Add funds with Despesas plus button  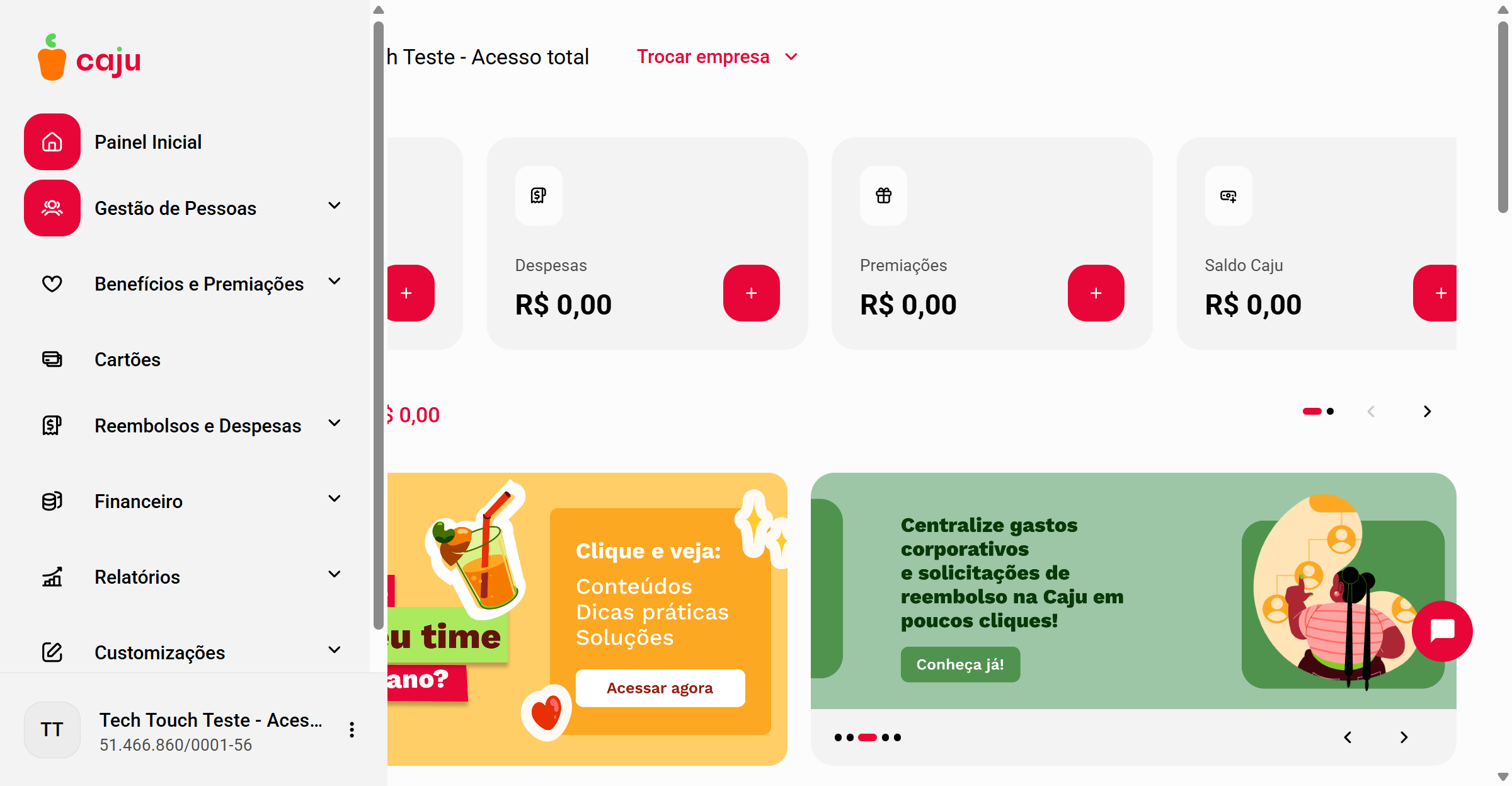click(x=751, y=293)
